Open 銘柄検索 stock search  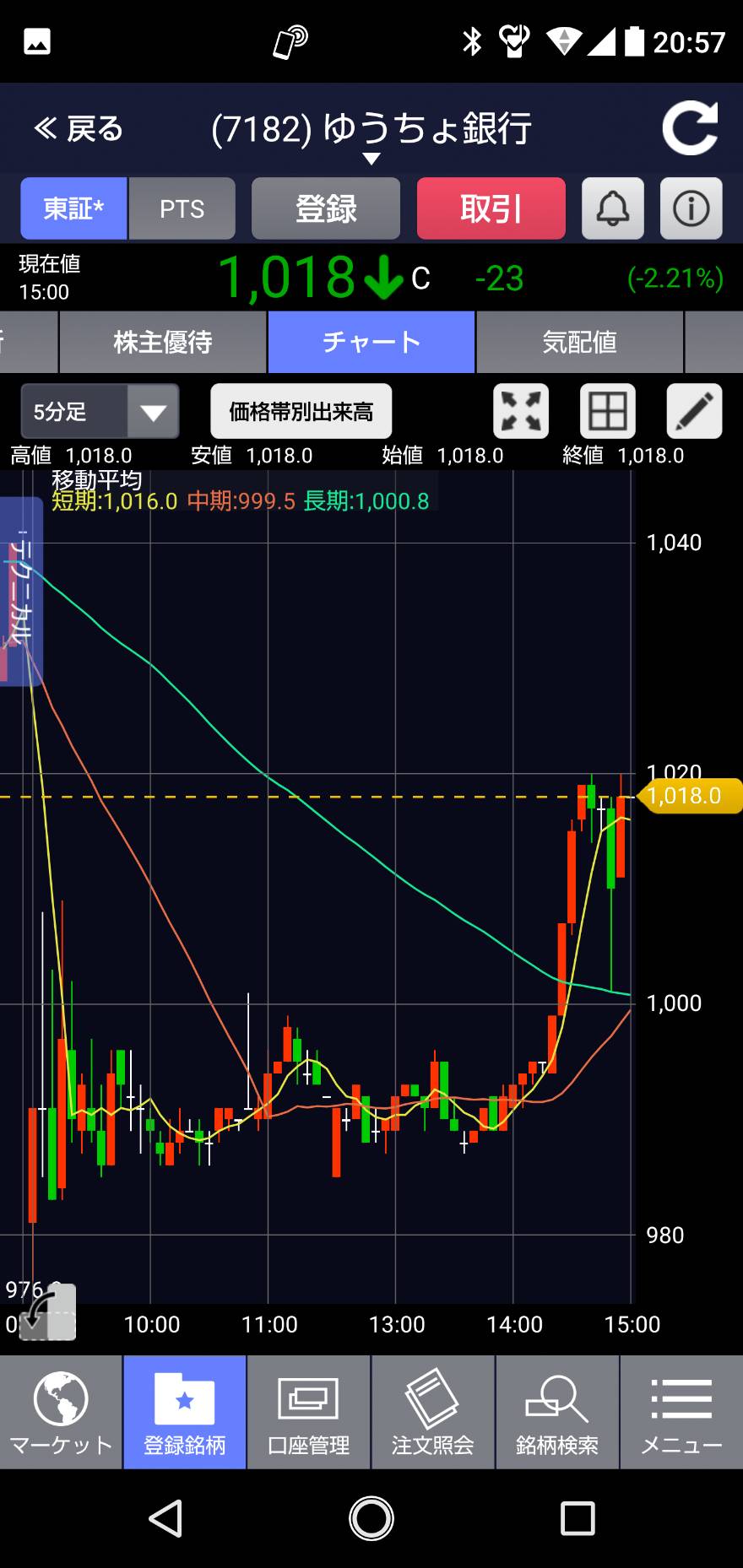pyautogui.click(x=557, y=1412)
